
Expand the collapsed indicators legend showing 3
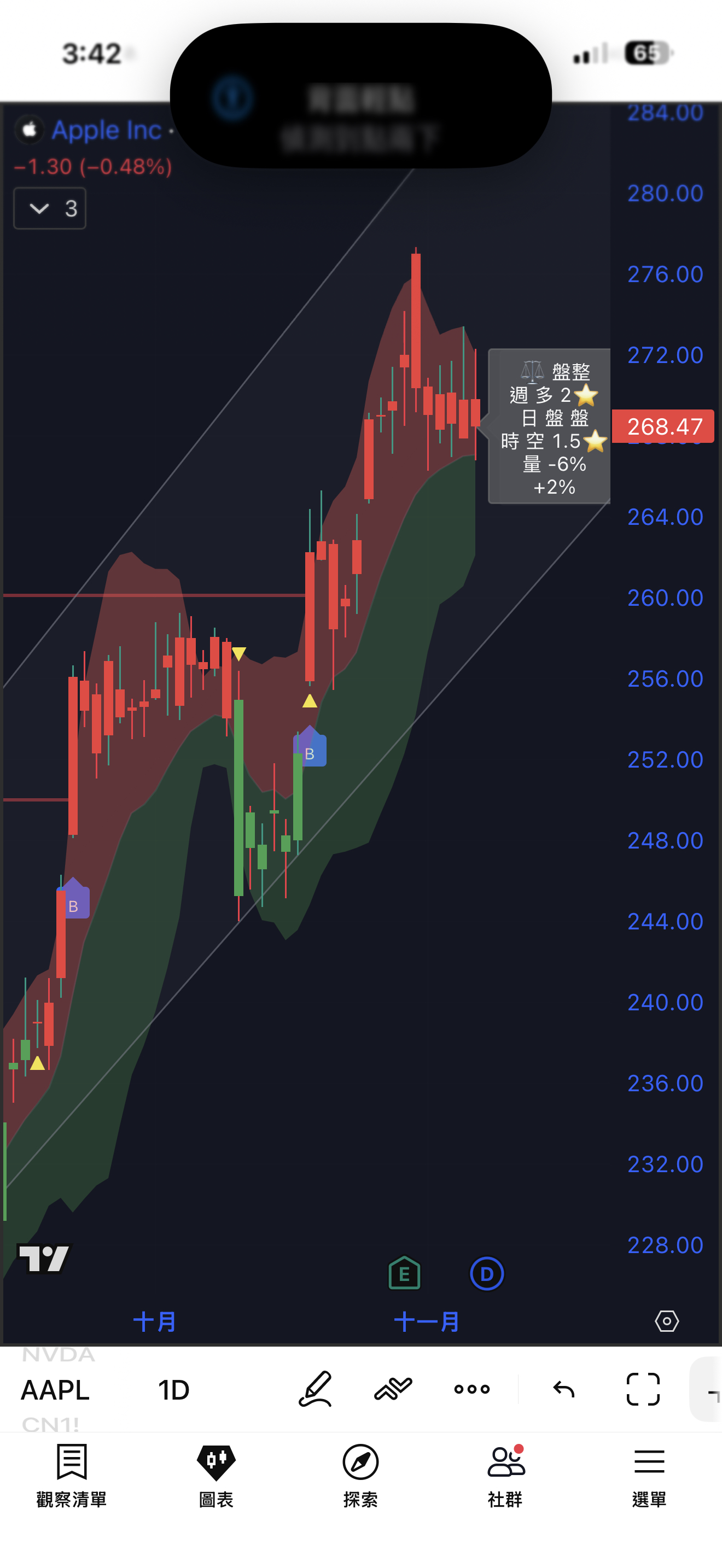coord(49,209)
